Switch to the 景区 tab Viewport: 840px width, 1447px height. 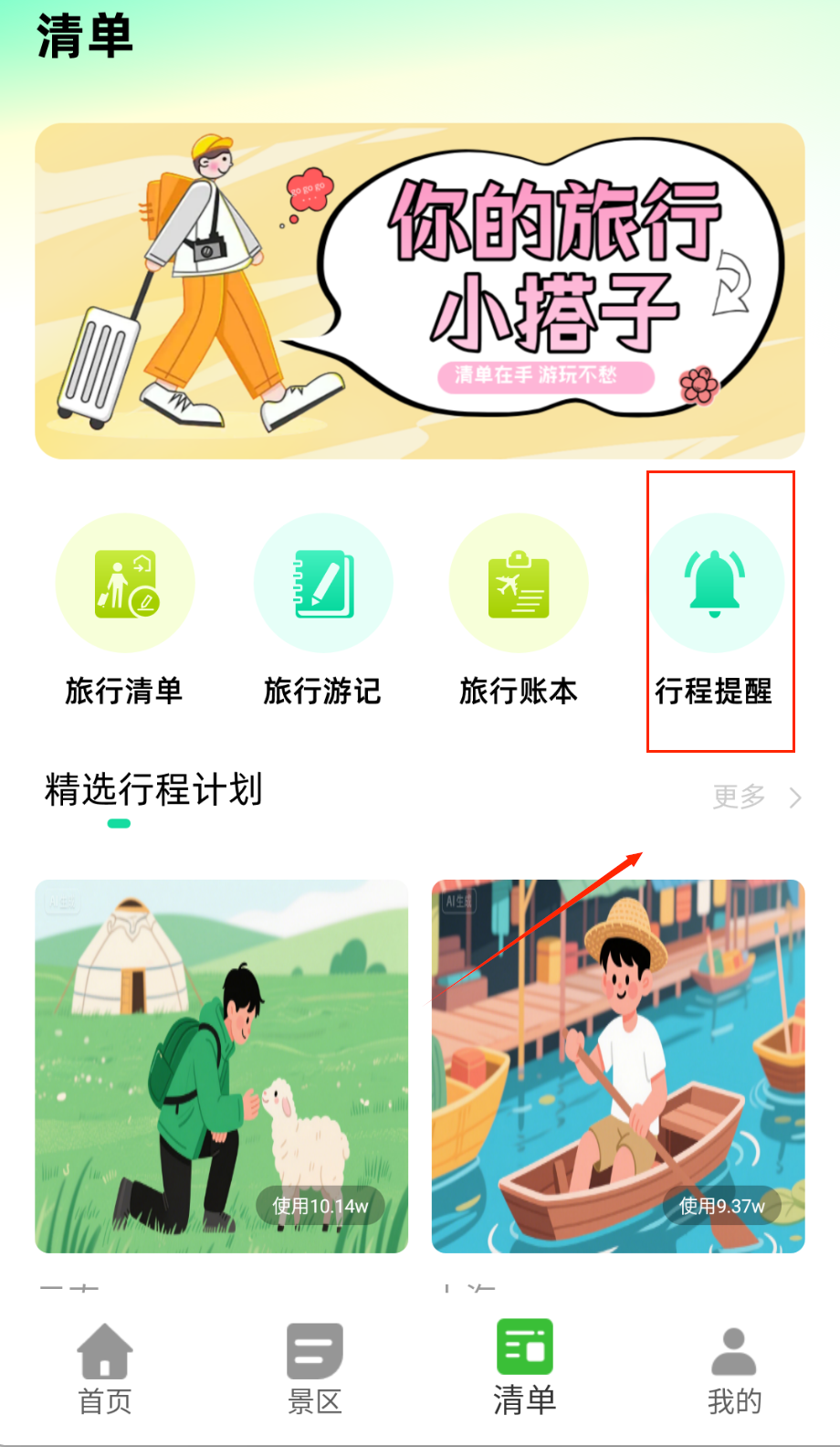[x=315, y=1368]
